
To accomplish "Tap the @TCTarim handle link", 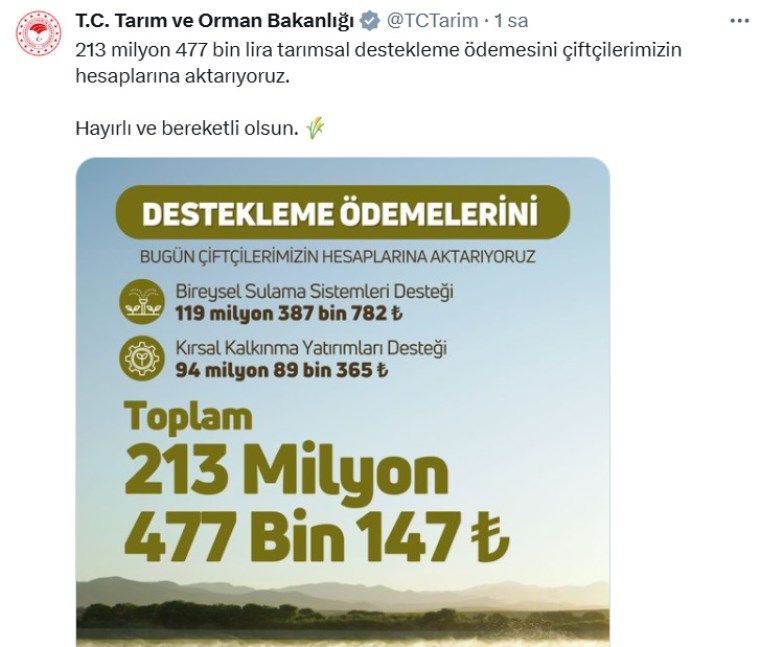I will point(432,20).
